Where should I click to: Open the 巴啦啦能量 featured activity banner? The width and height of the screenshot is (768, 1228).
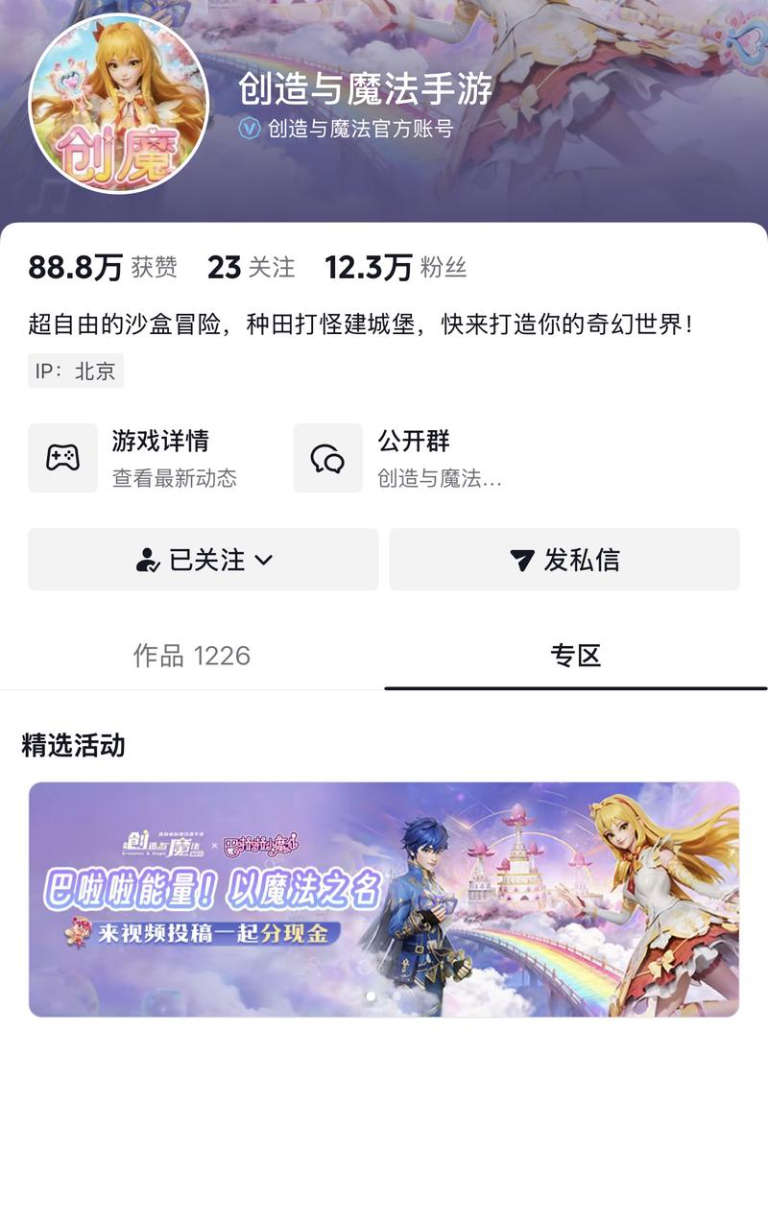coord(384,899)
